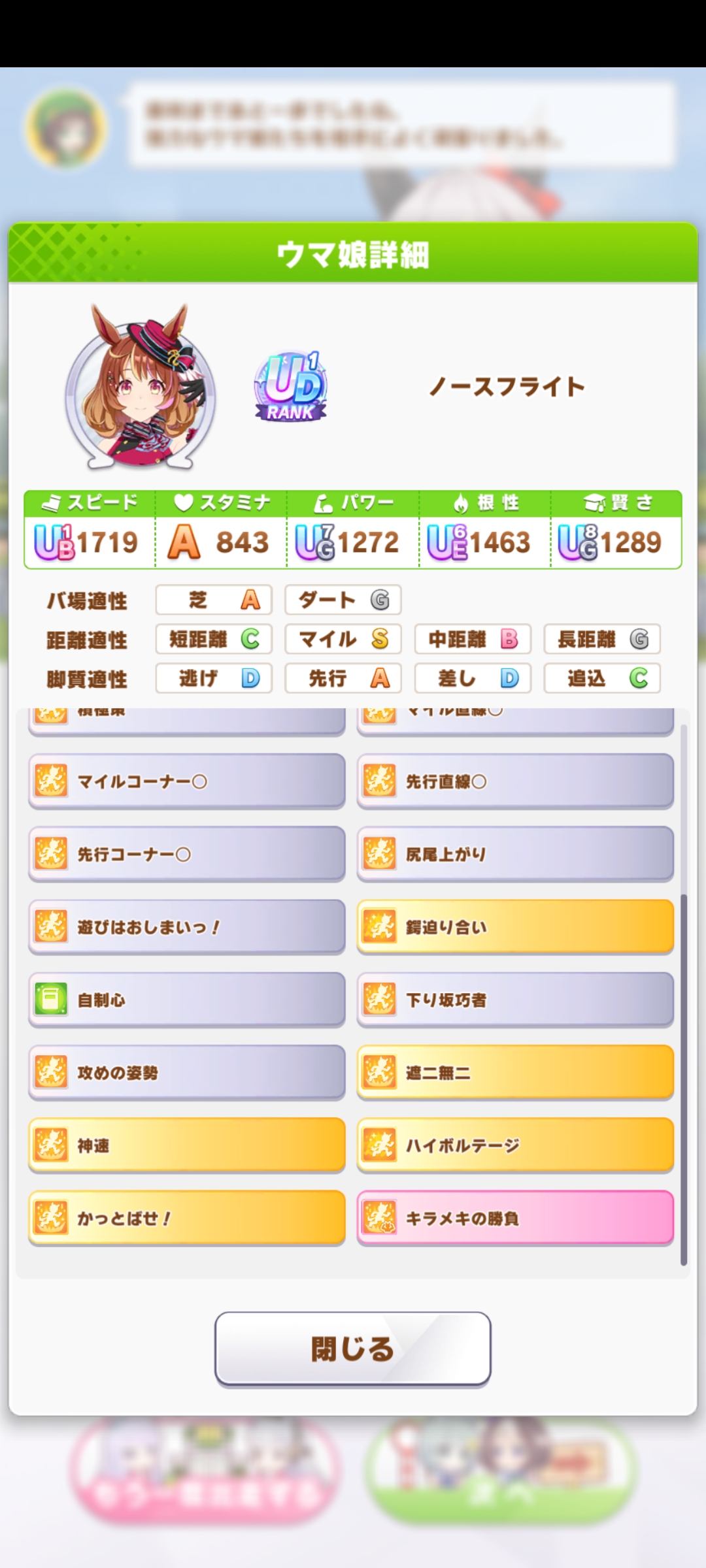Close the ウマ娘詳細 dialog with 閉じる
The image size is (706, 1568).
352,1348
